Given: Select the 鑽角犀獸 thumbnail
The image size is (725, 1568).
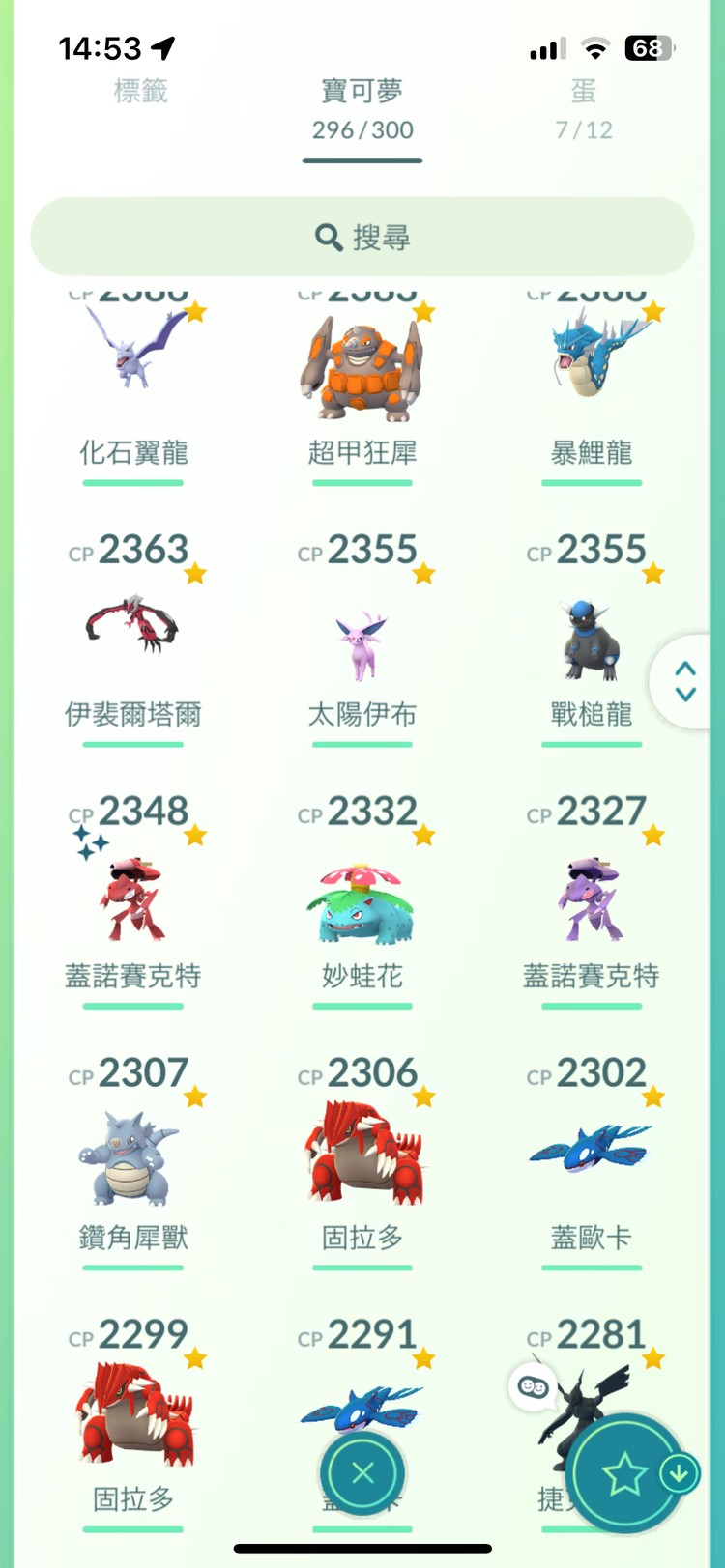Looking at the screenshot, I should click(132, 1159).
